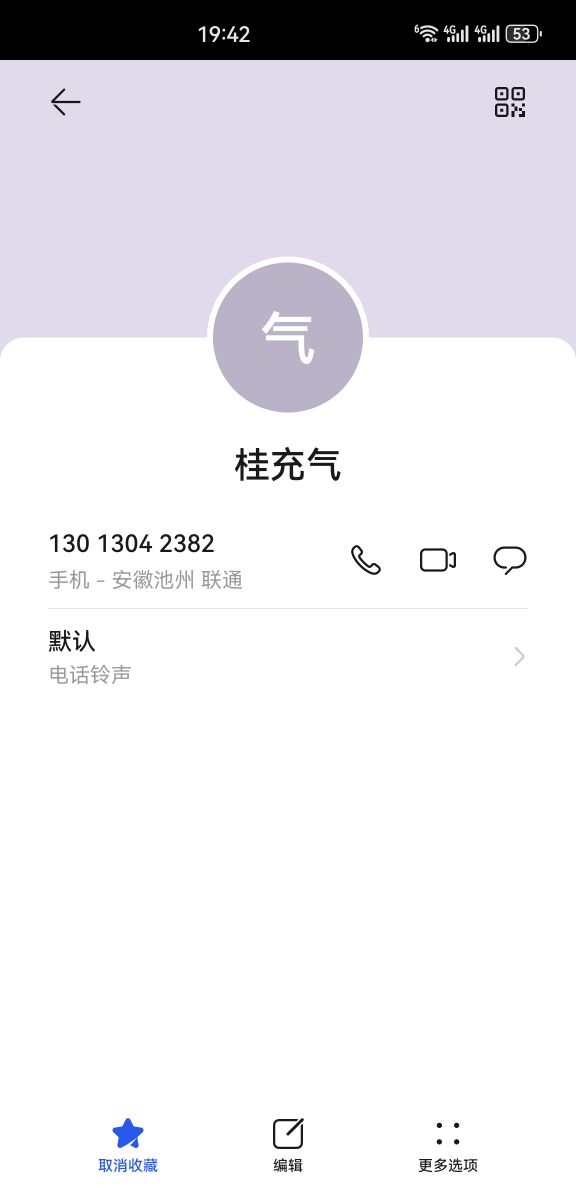576x1188 pixels.
Task: Send a message to 桂充气
Action: click(x=510, y=560)
